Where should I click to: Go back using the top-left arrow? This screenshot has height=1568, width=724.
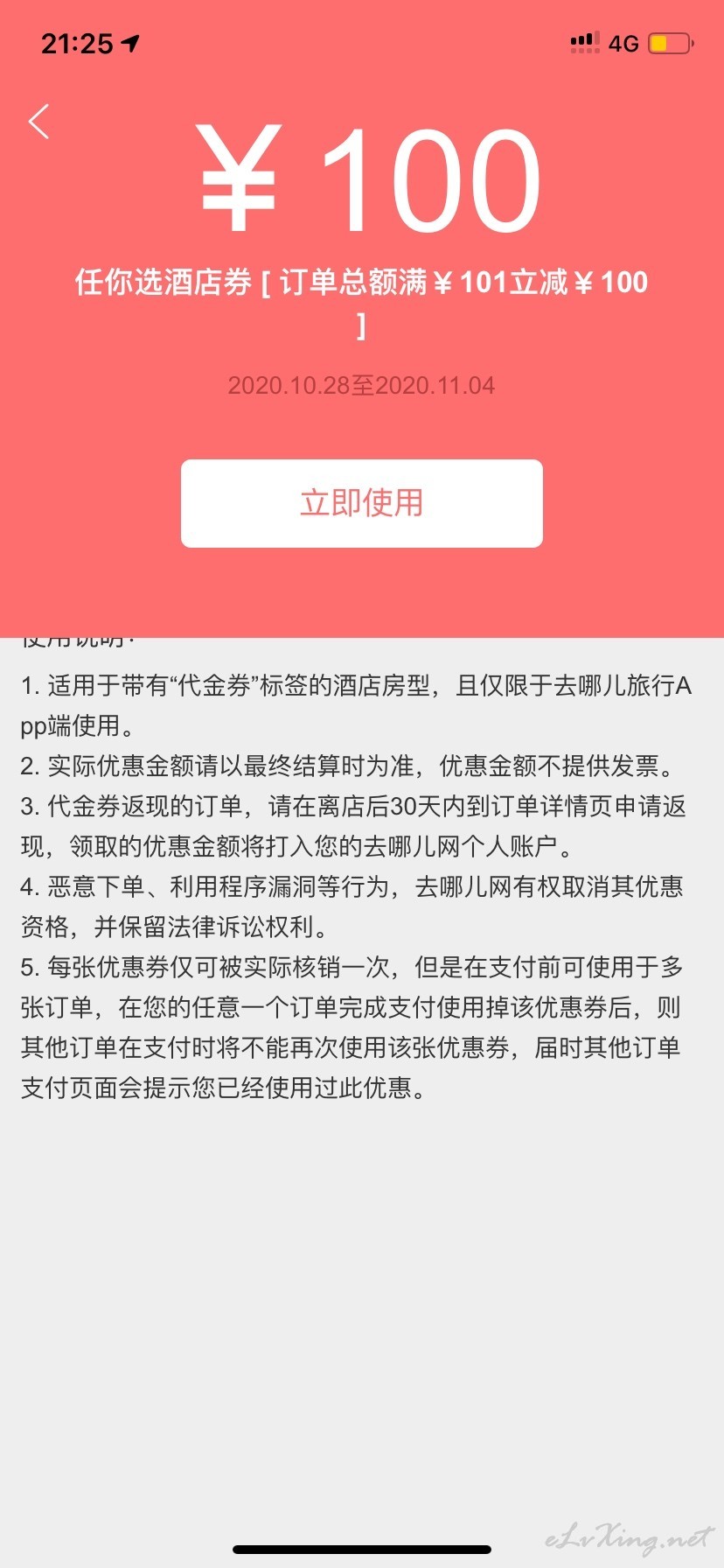click(38, 122)
